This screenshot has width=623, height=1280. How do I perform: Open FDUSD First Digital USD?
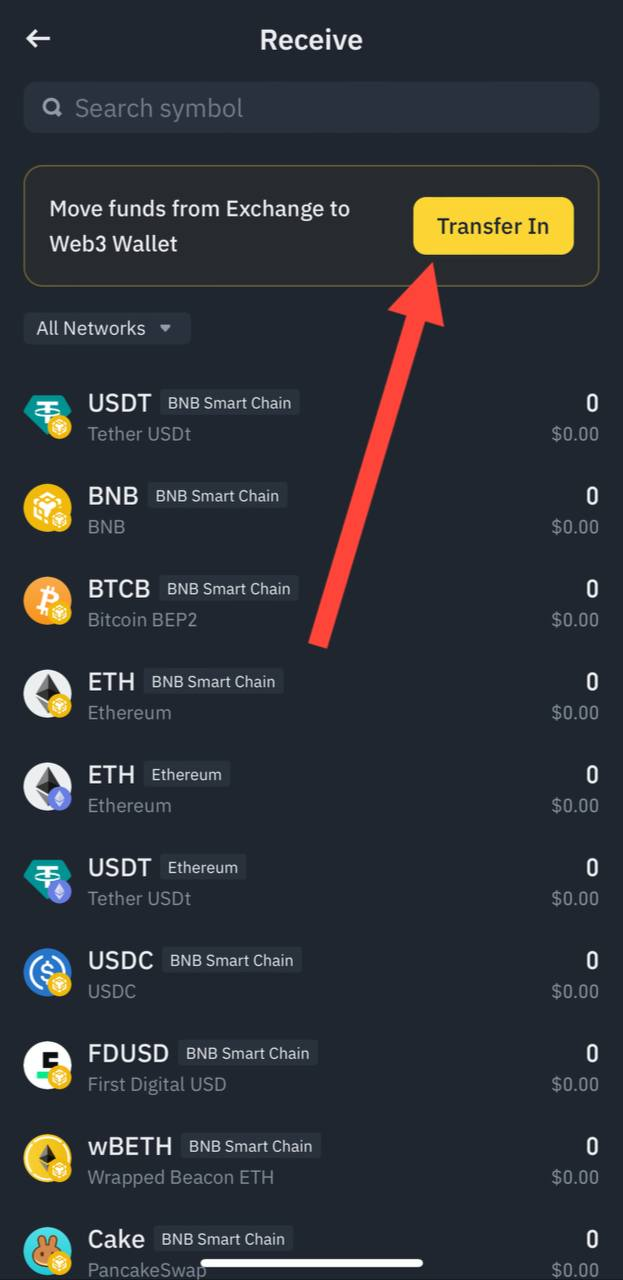(x=311, y=1067)
